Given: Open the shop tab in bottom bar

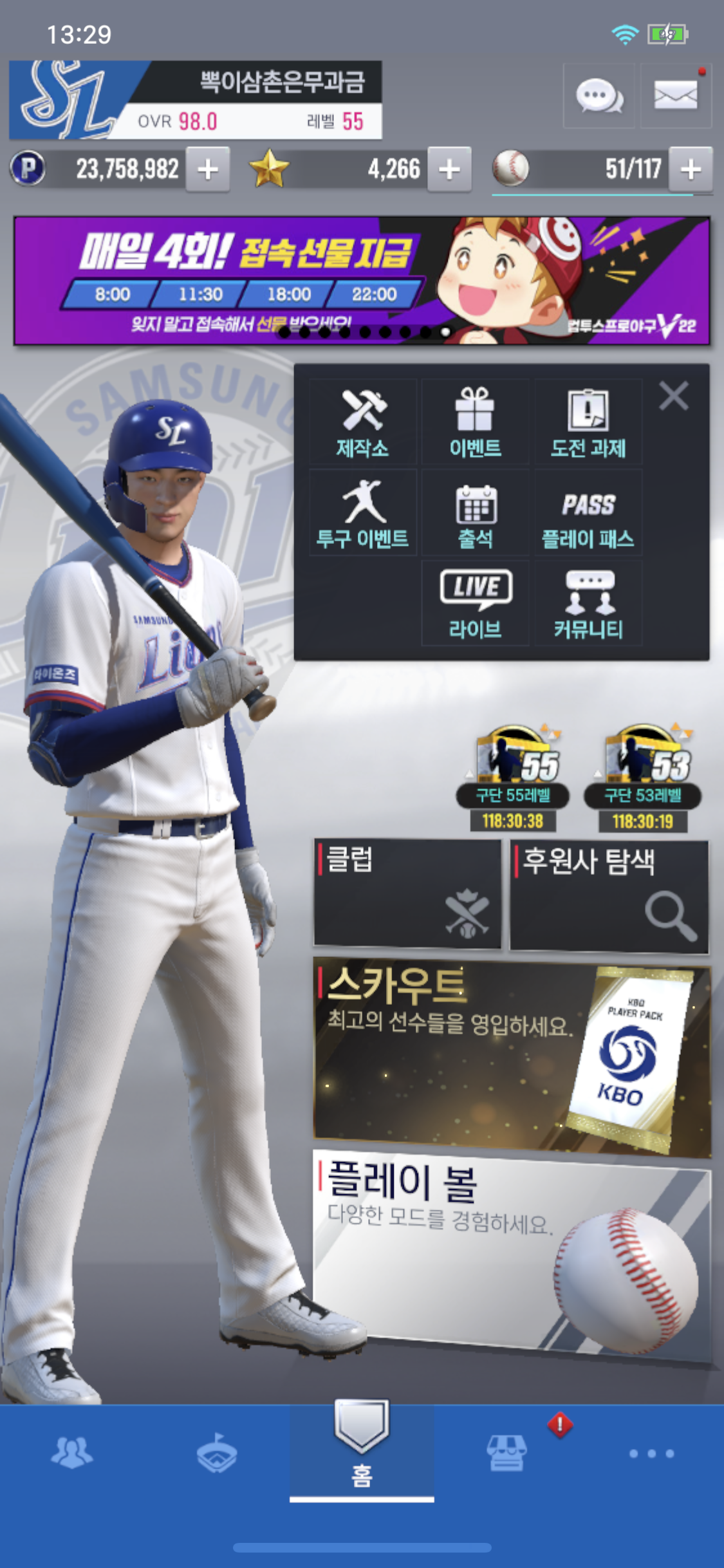Looking at the screenshot, I should [507, 1453].
